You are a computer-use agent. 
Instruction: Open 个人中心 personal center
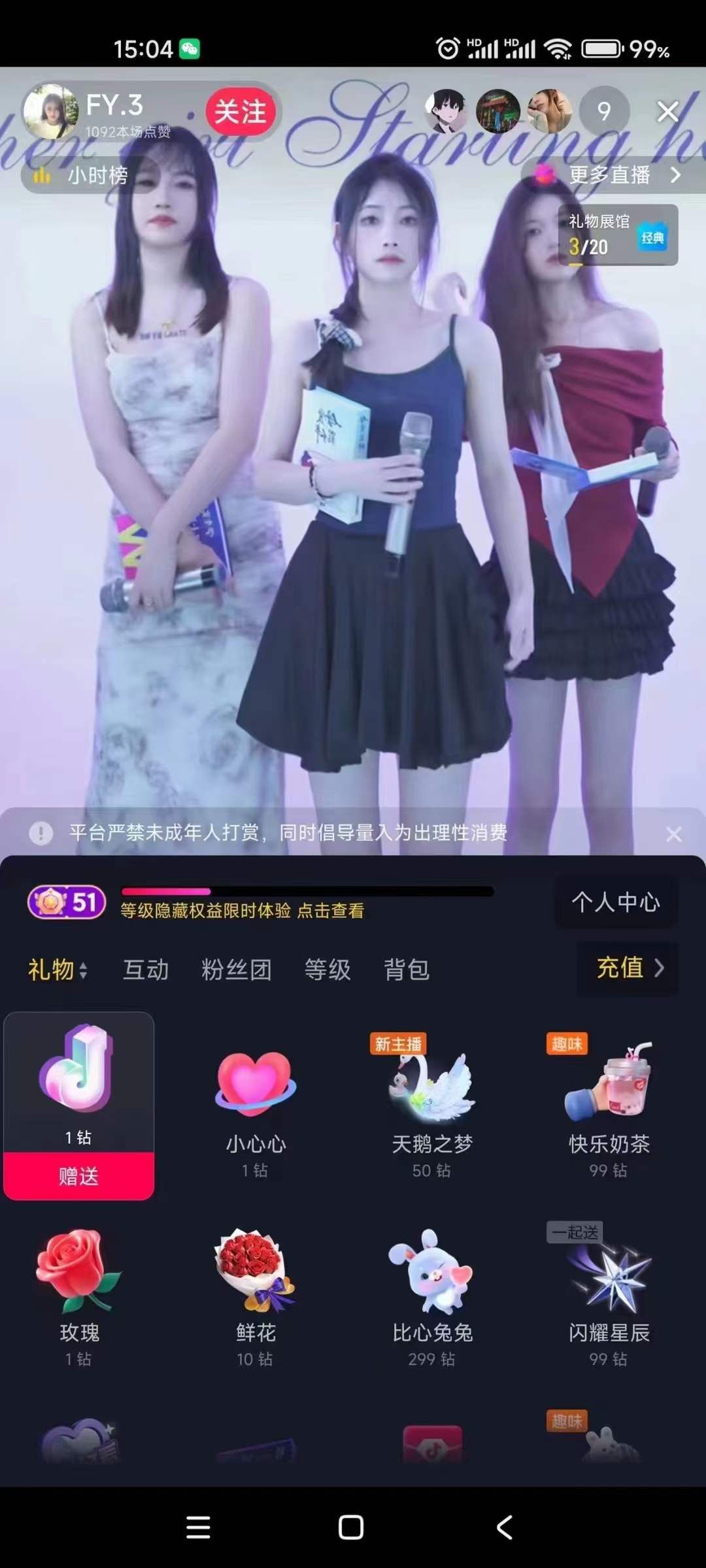616,902
